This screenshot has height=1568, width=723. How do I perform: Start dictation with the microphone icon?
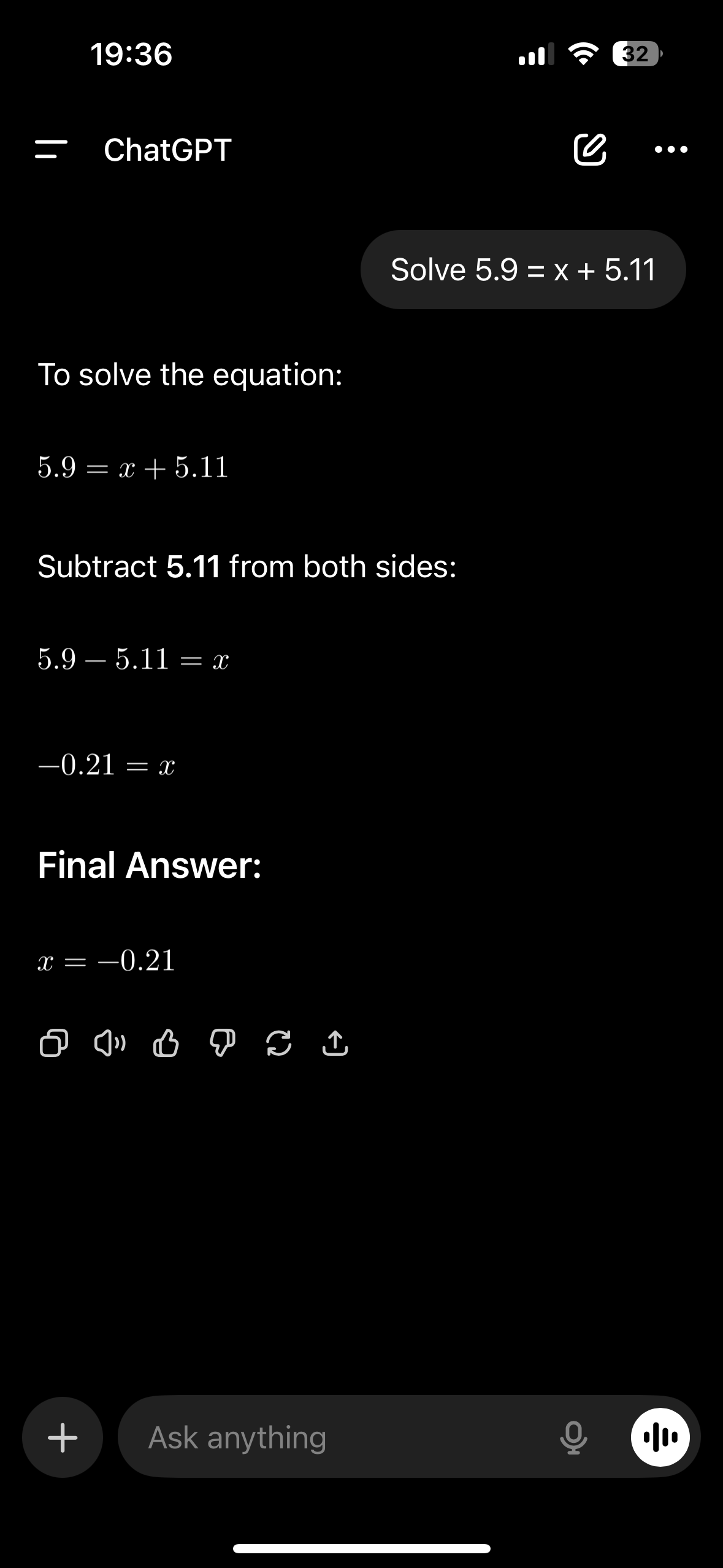point(574,1437)
